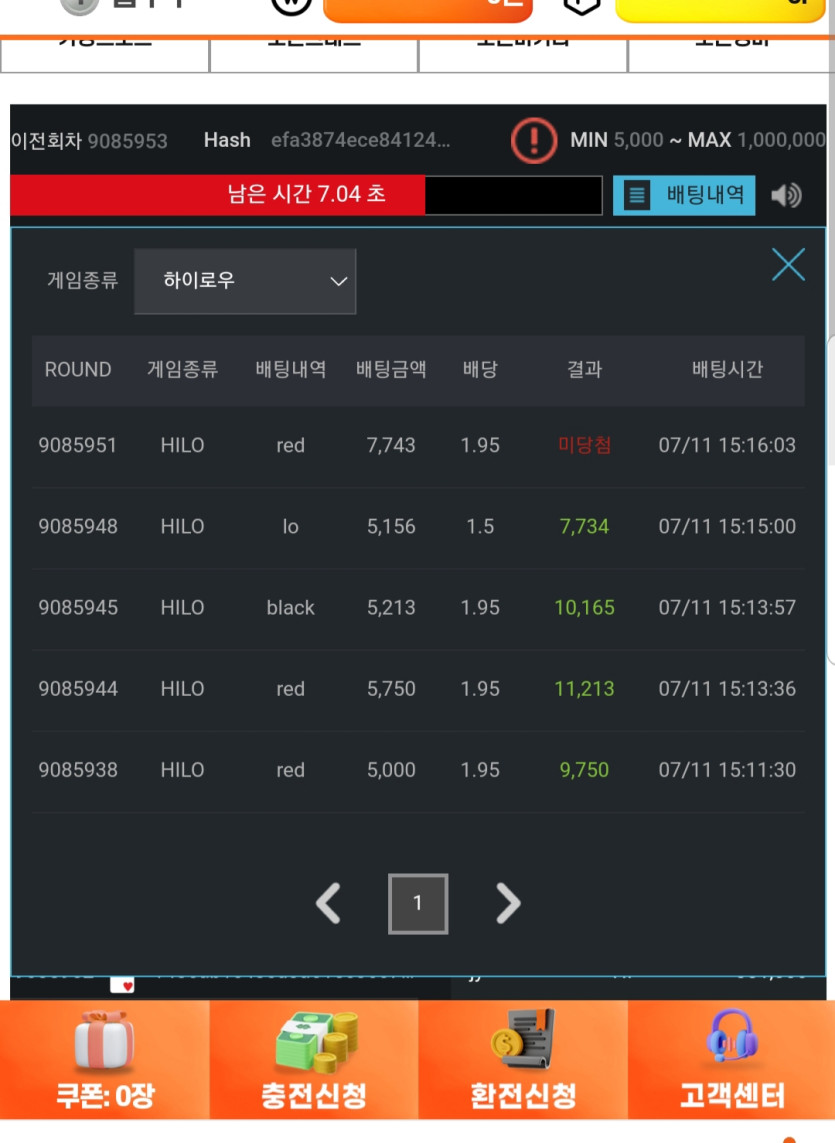The height and width of the screenshot is (1143, 835).
Task: Open the red exclamation info icon
Action: click(x=533, y=140)
